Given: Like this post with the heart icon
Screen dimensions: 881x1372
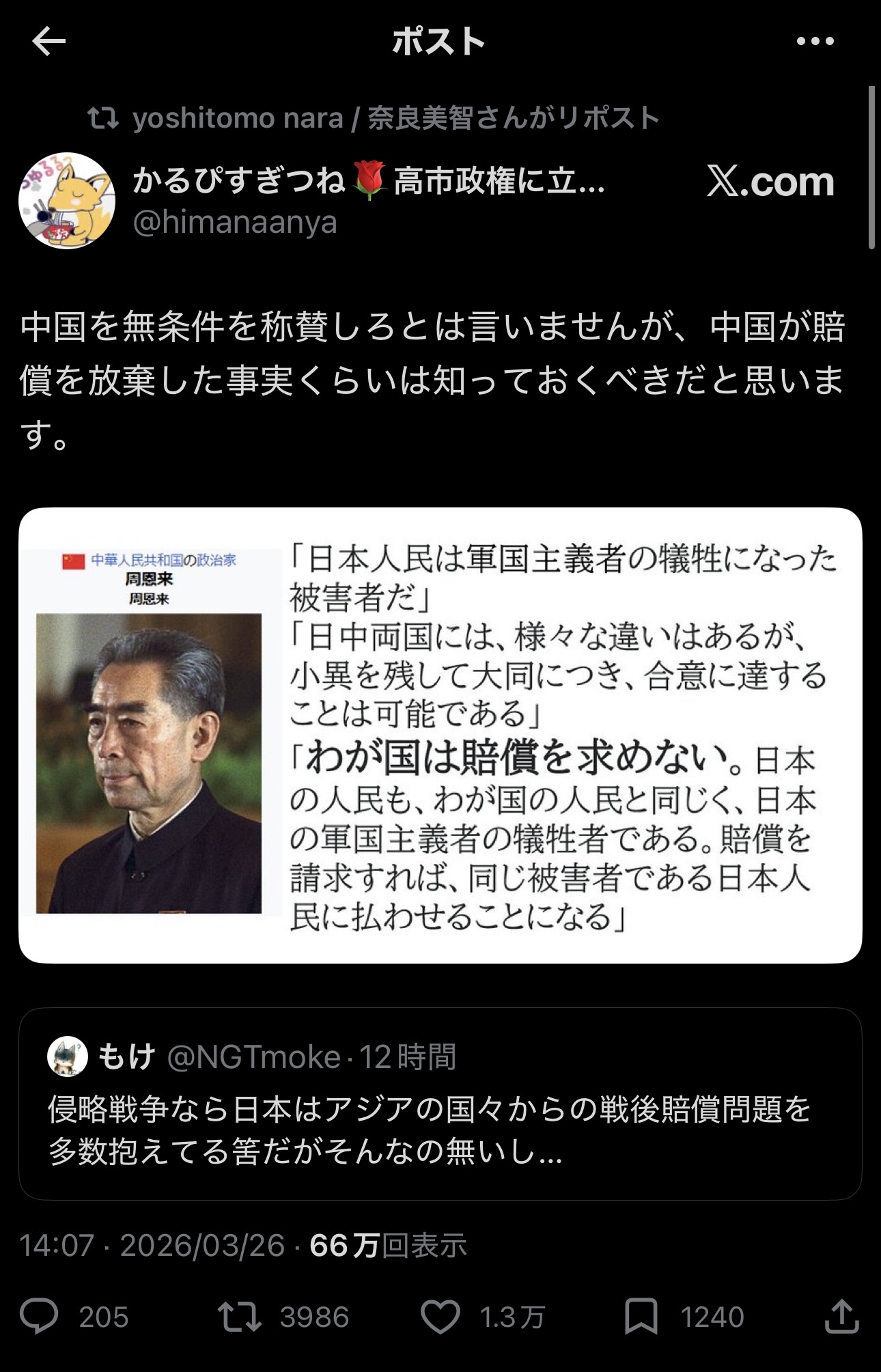Looking at the screenshot, I should (440, 1316).
